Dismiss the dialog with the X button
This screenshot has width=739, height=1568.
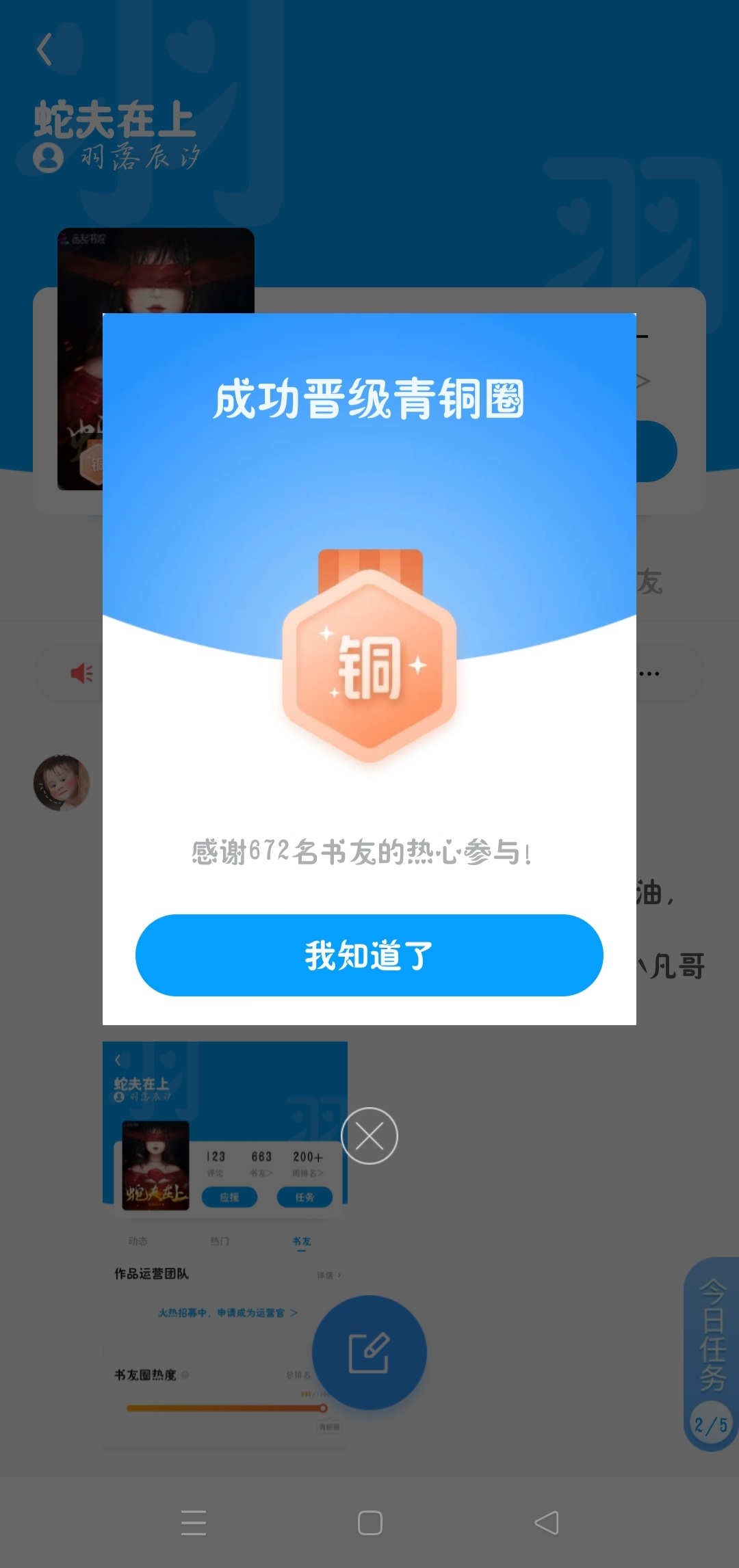point(369,1136)
